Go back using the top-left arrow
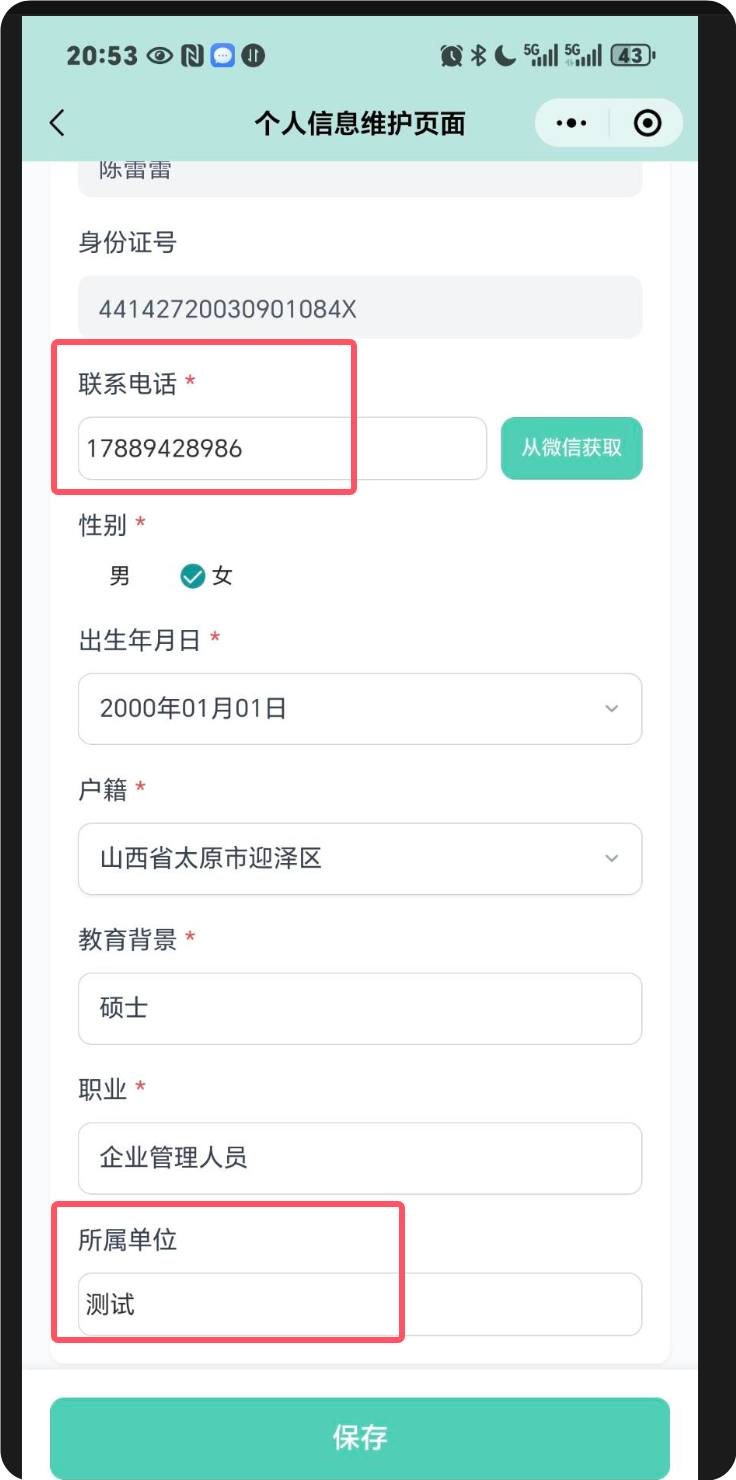736x1480 pixels. (57, 123)
